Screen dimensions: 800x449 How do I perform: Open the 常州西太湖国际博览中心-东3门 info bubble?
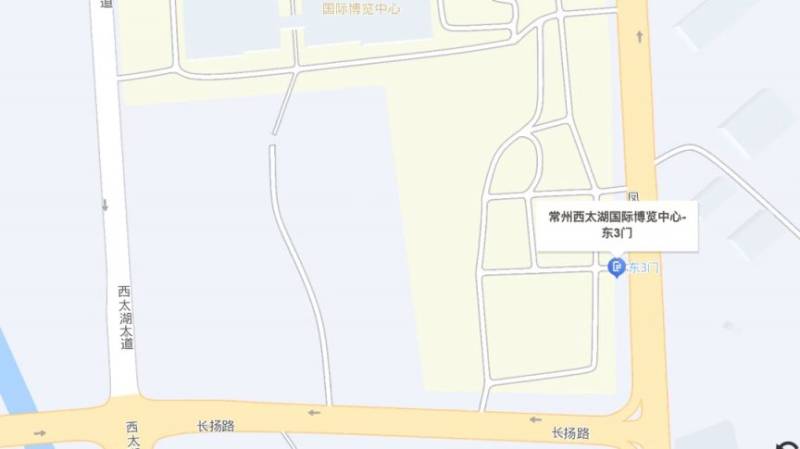pyautogui.click(x=617, y=224)
